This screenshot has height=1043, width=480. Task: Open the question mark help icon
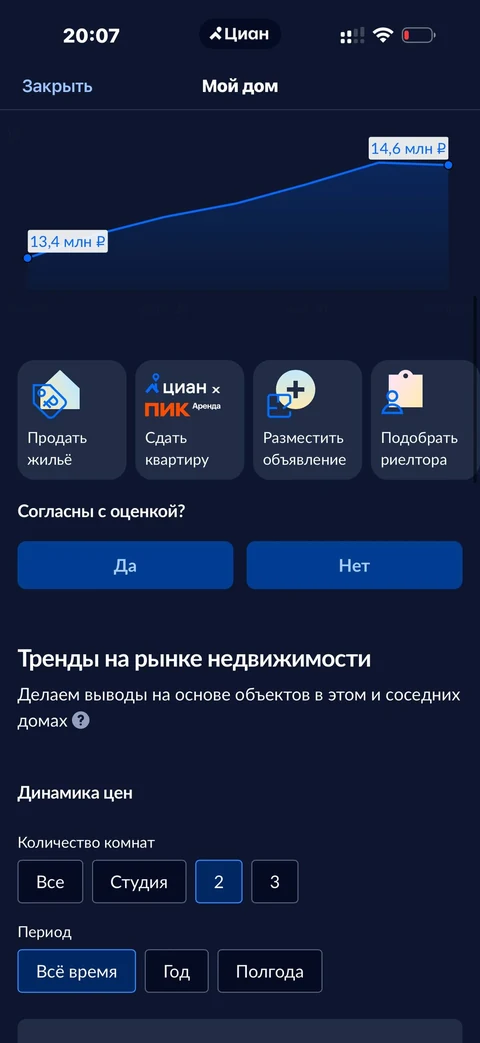(x=80, y=720)
